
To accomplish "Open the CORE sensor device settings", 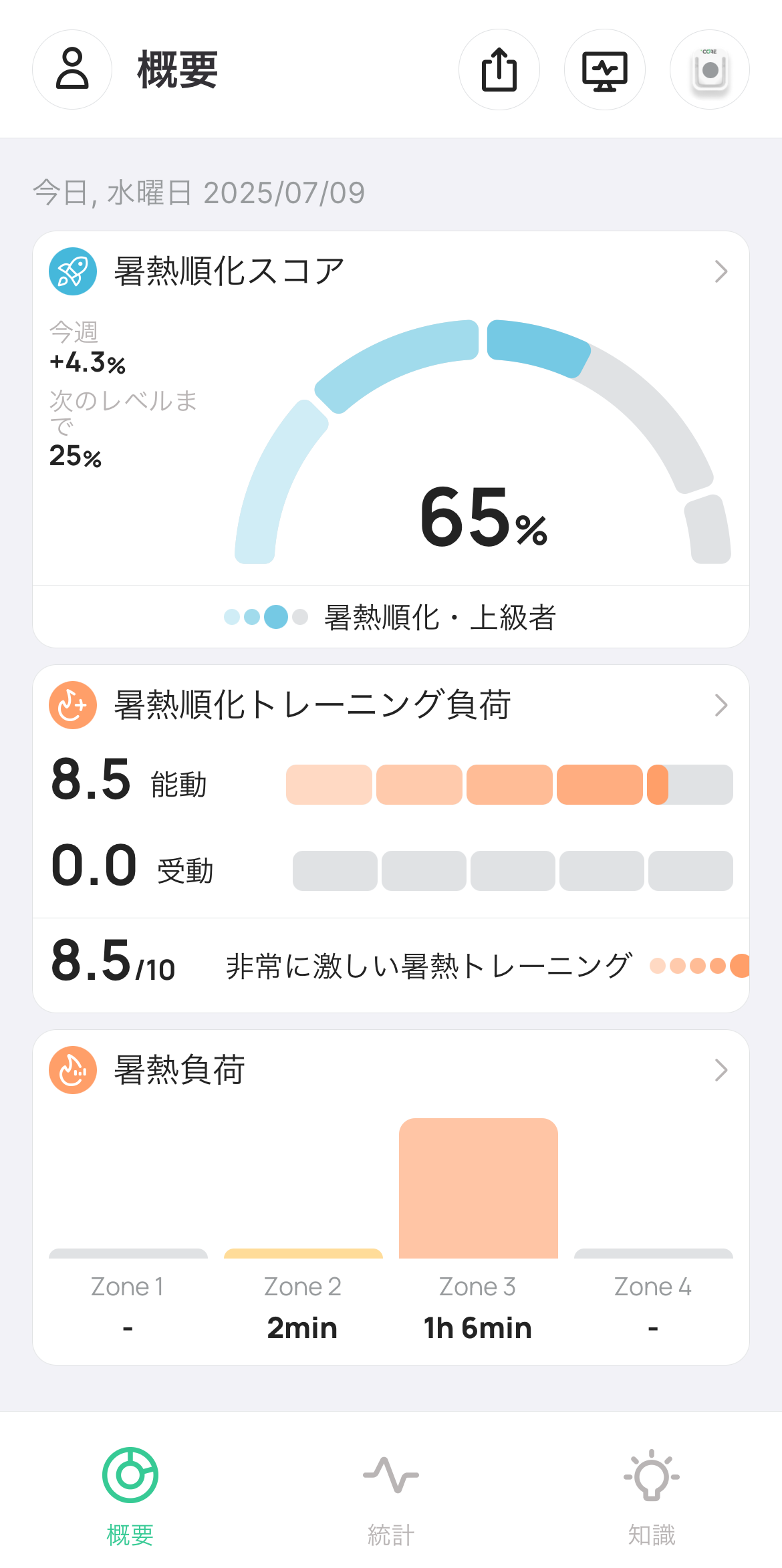I will pyautogui.click(x=710, y=70).
